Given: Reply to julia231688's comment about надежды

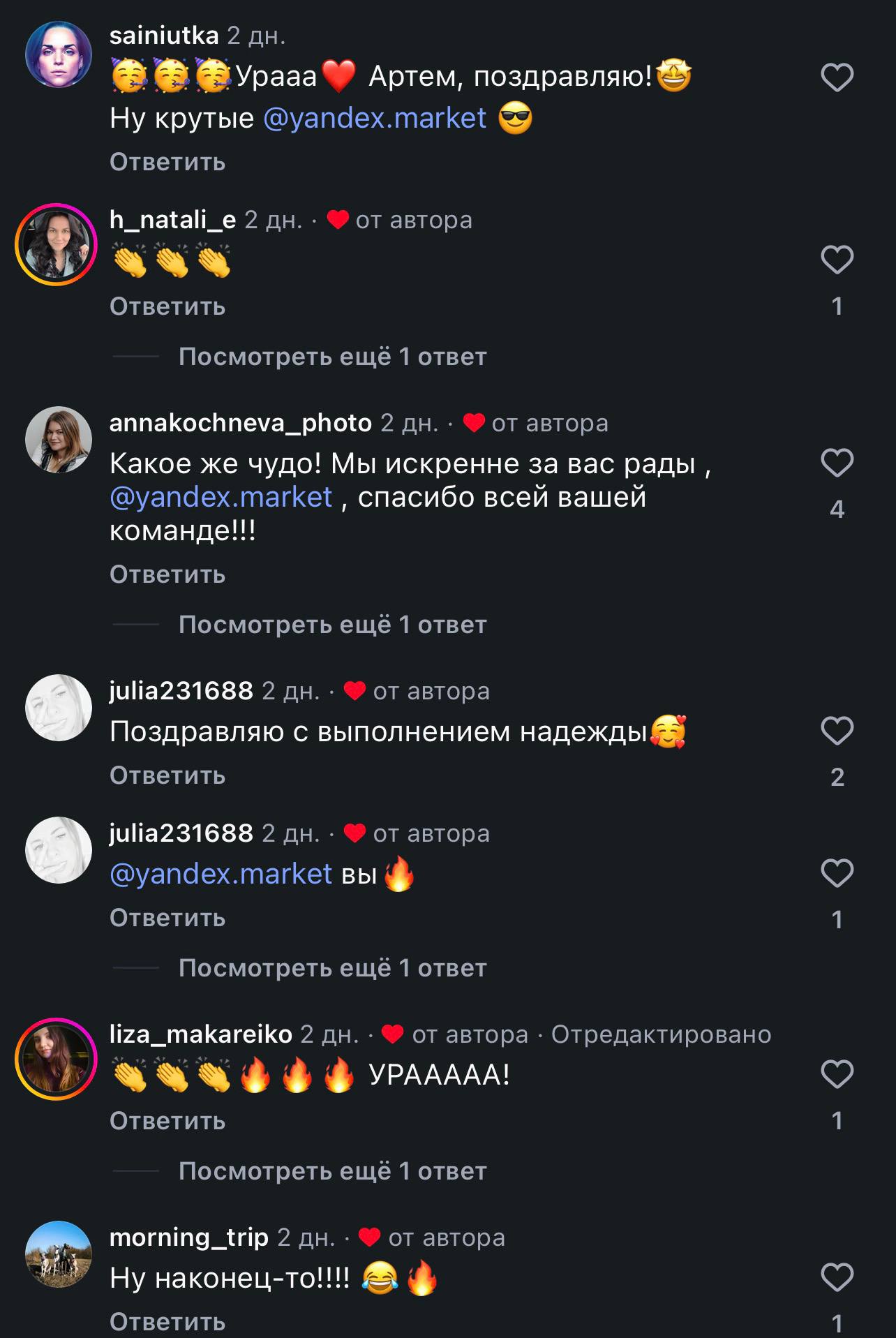Looking at the screenshot, I should [x=167, y=775].
